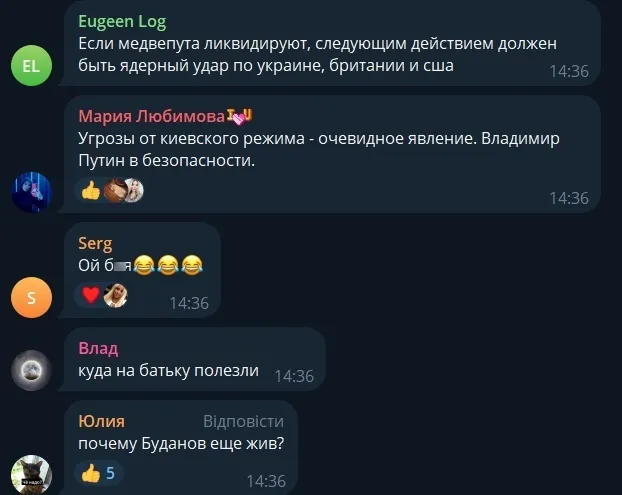
Task: Tap Відповісти on Юлия's message
Action: point(243,421)
